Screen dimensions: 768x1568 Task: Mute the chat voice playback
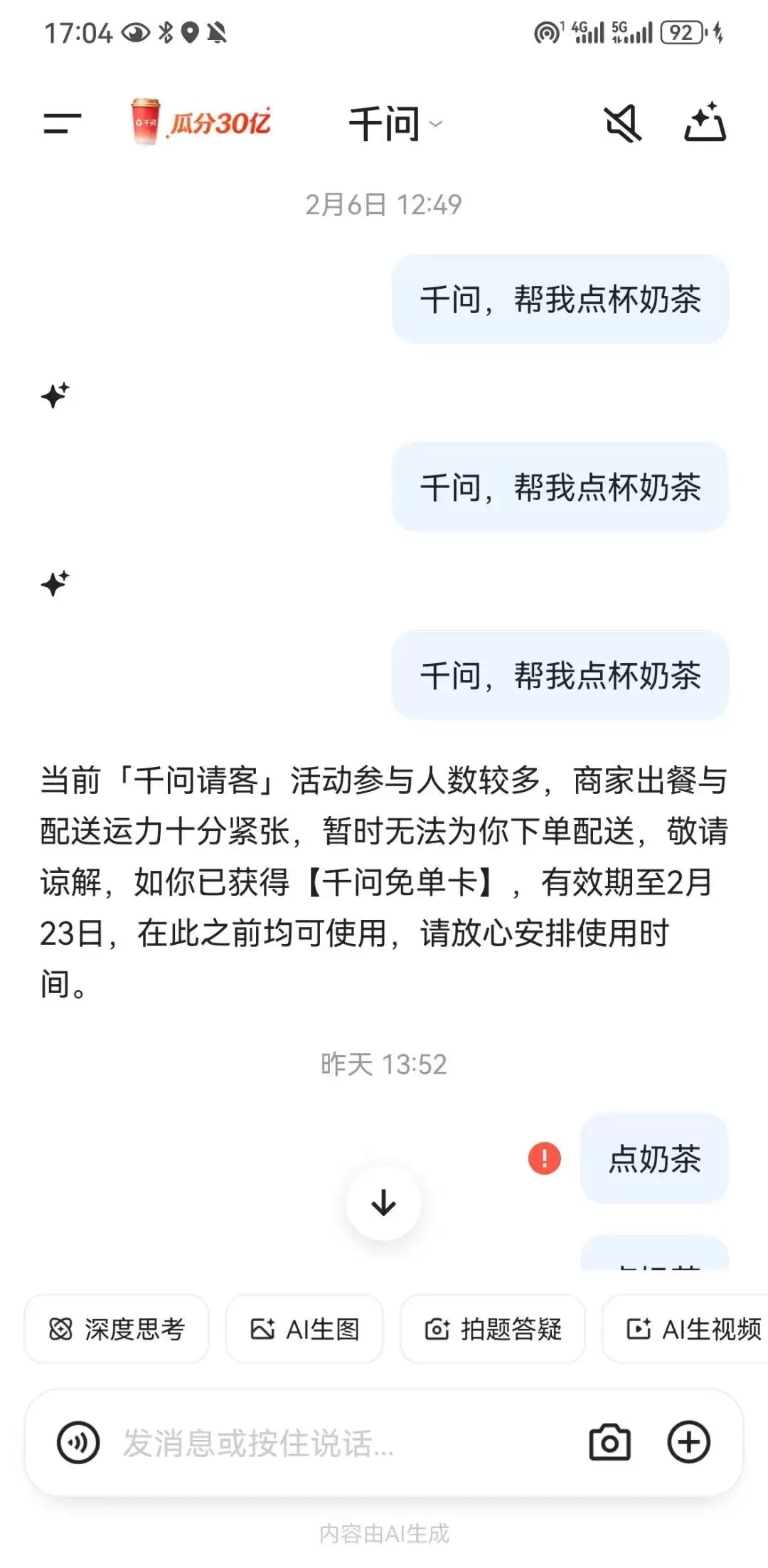(x=622, y=122)
